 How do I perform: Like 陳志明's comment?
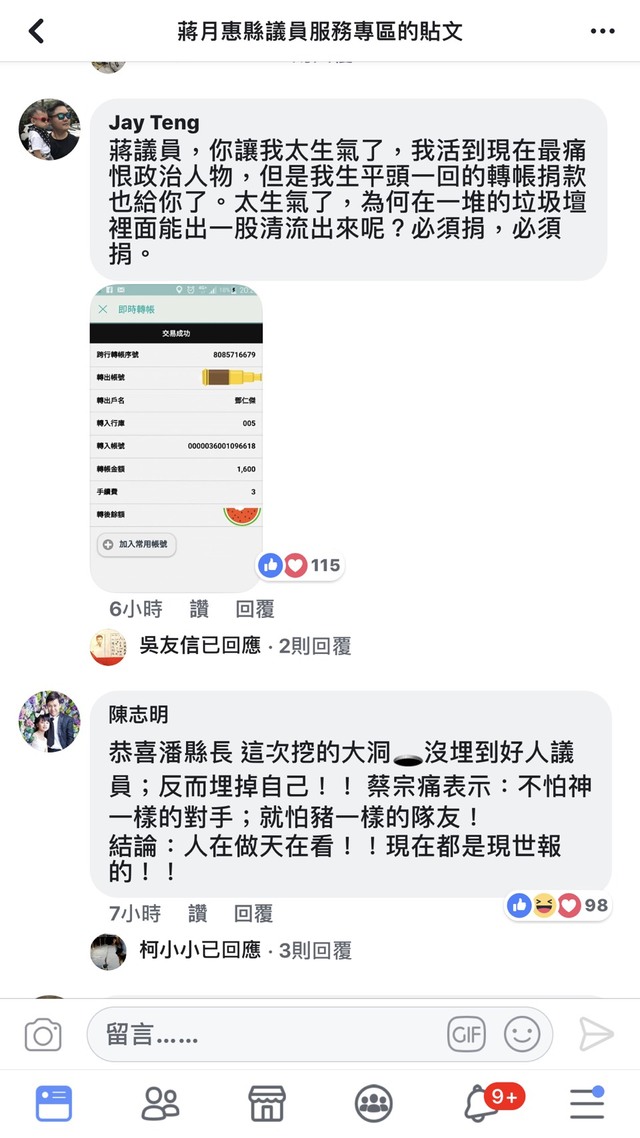coord(198,913)
